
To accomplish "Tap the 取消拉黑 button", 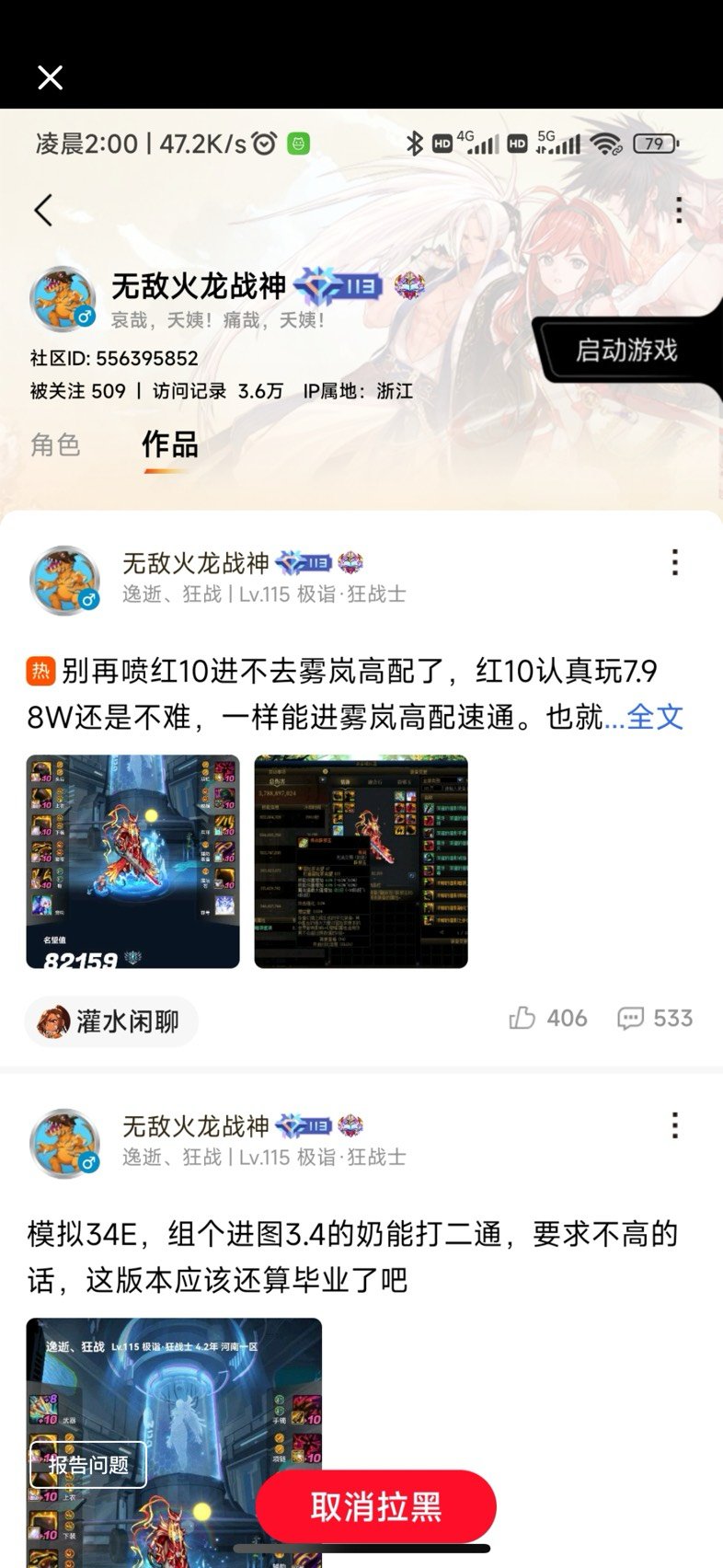I will click(376, 1506).
